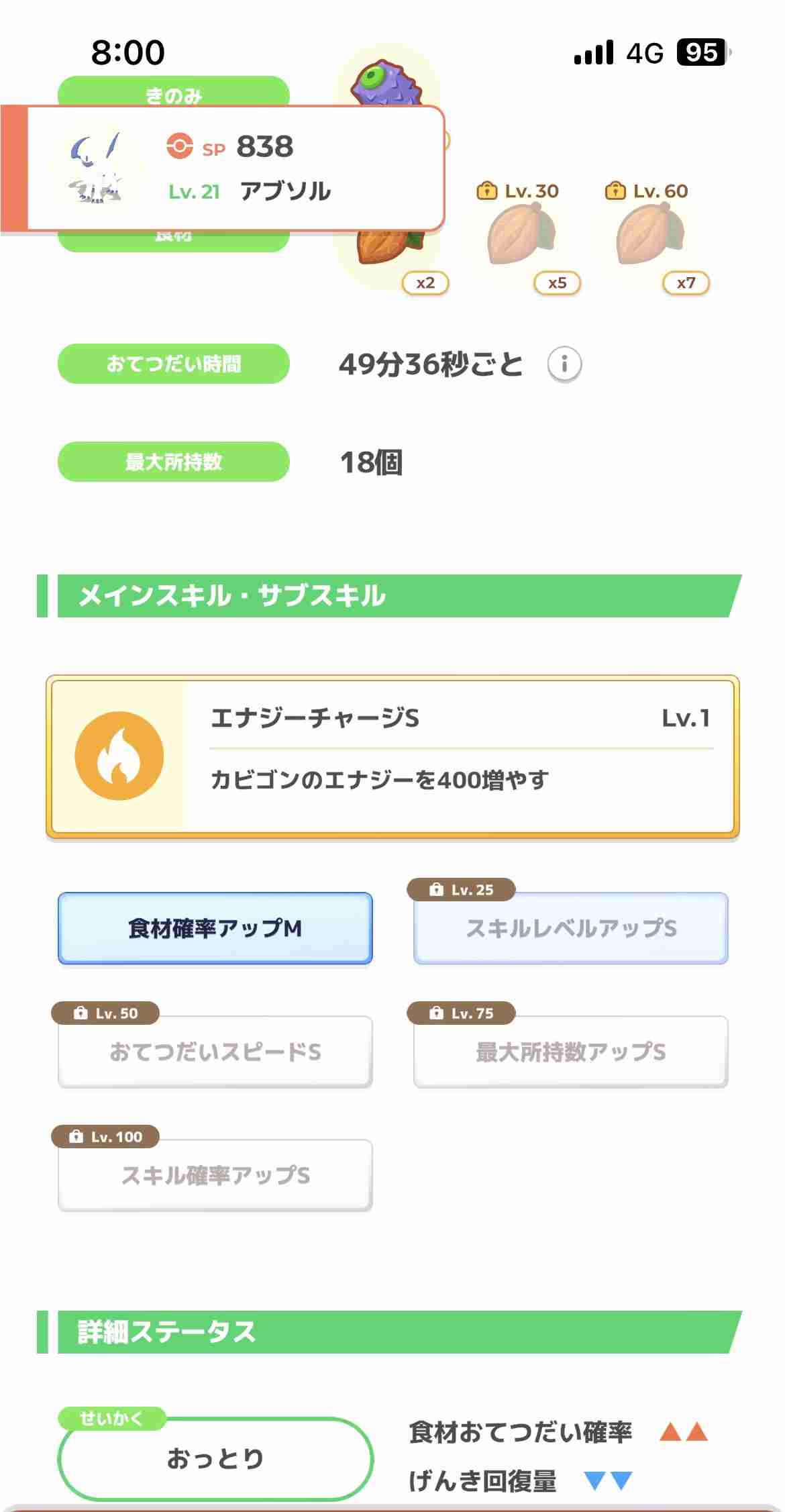Tap the locked スキル確率アップS sub skill
The width and height of the screenshot is (785, 1512).
(x=215, y=1175)
